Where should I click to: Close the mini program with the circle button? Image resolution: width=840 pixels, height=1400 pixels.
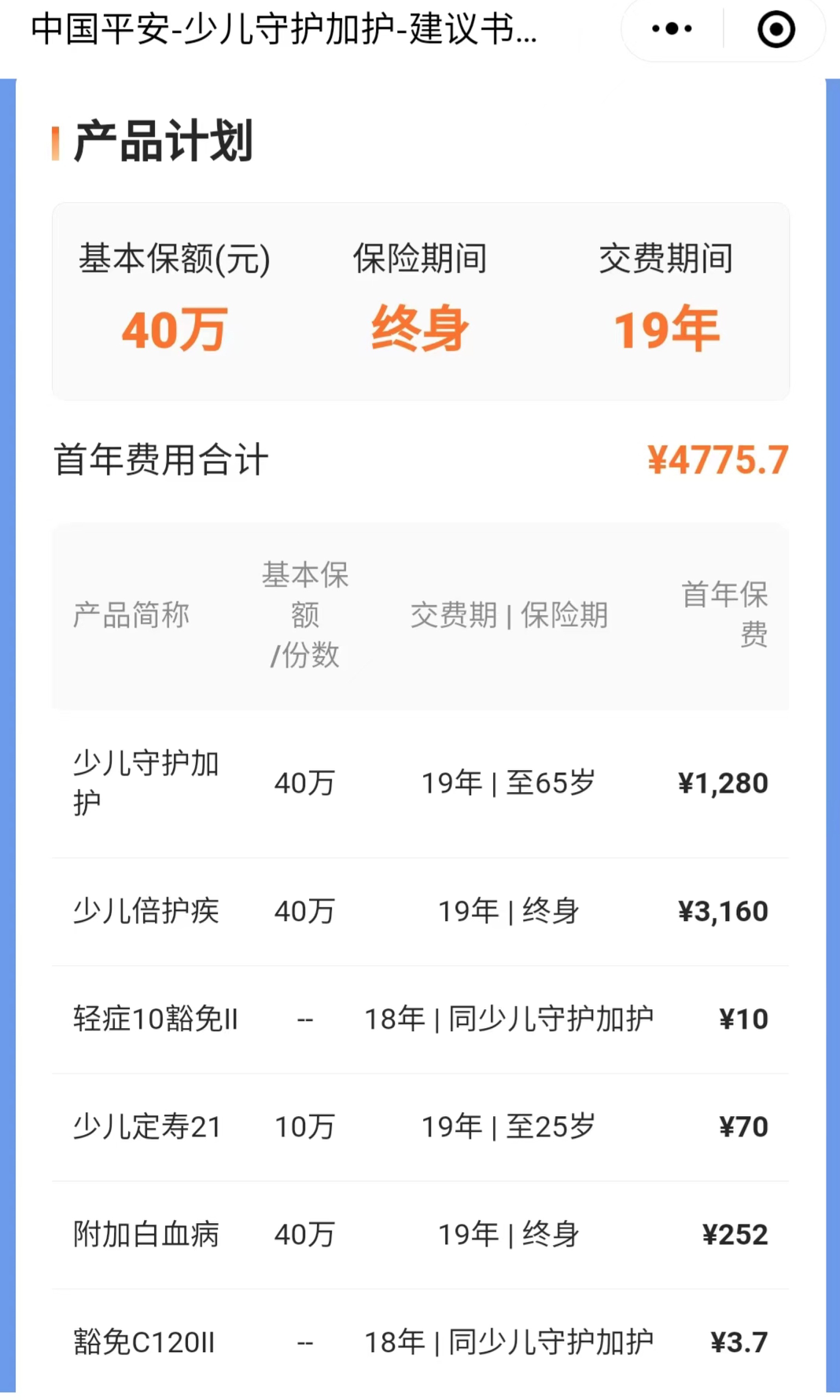pyautogui.click(x=776, y=29)
